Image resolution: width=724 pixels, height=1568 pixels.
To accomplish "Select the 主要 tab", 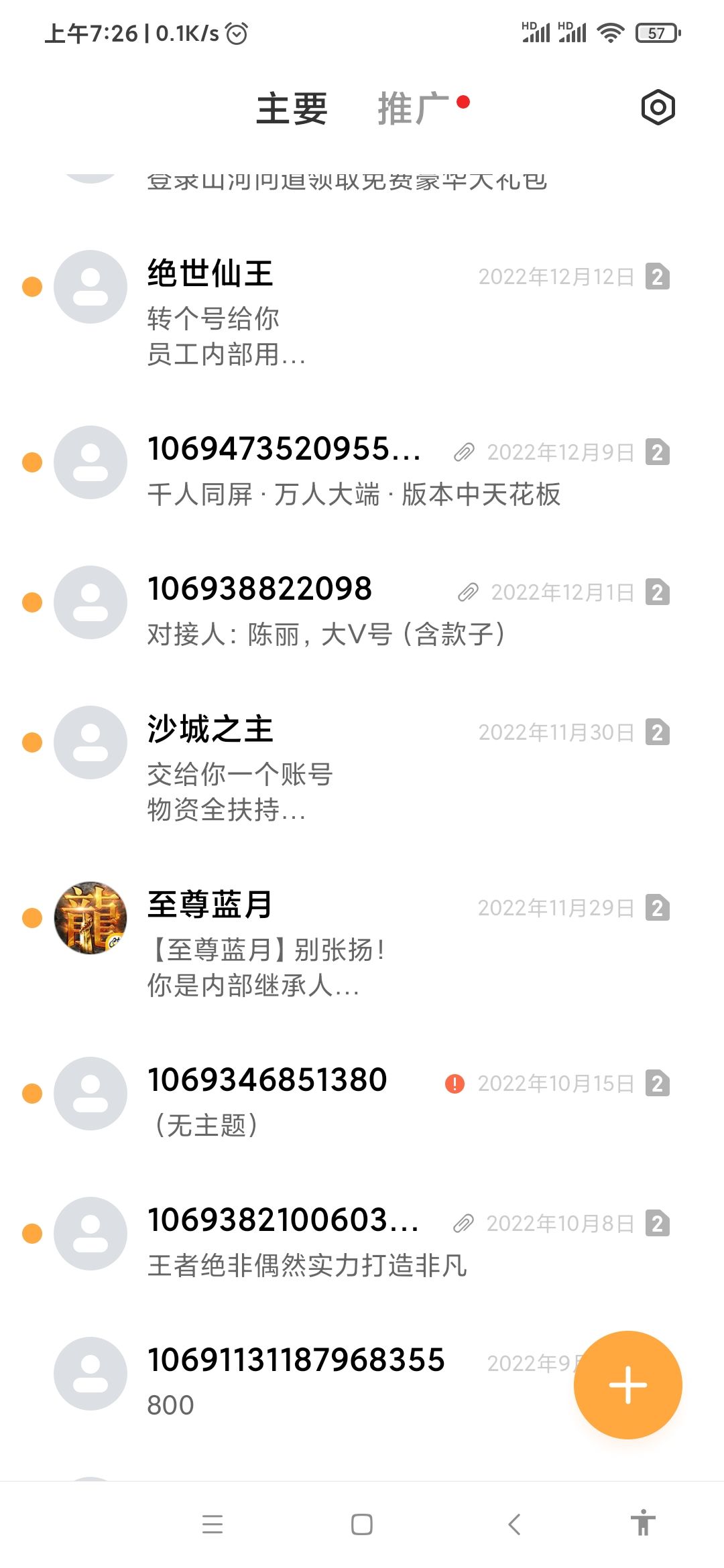I will pos(292,109).
